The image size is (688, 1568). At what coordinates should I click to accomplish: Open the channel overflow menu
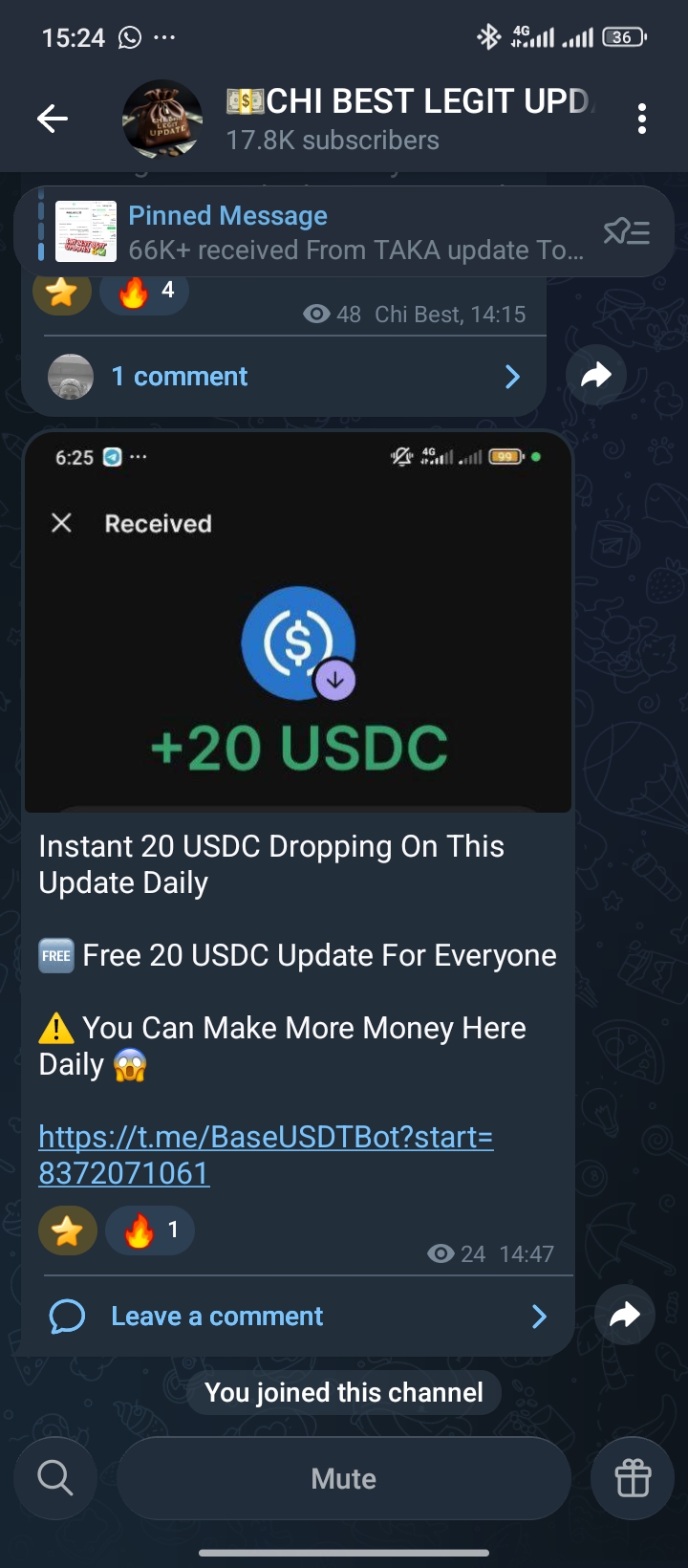click(x=641, y=119)
